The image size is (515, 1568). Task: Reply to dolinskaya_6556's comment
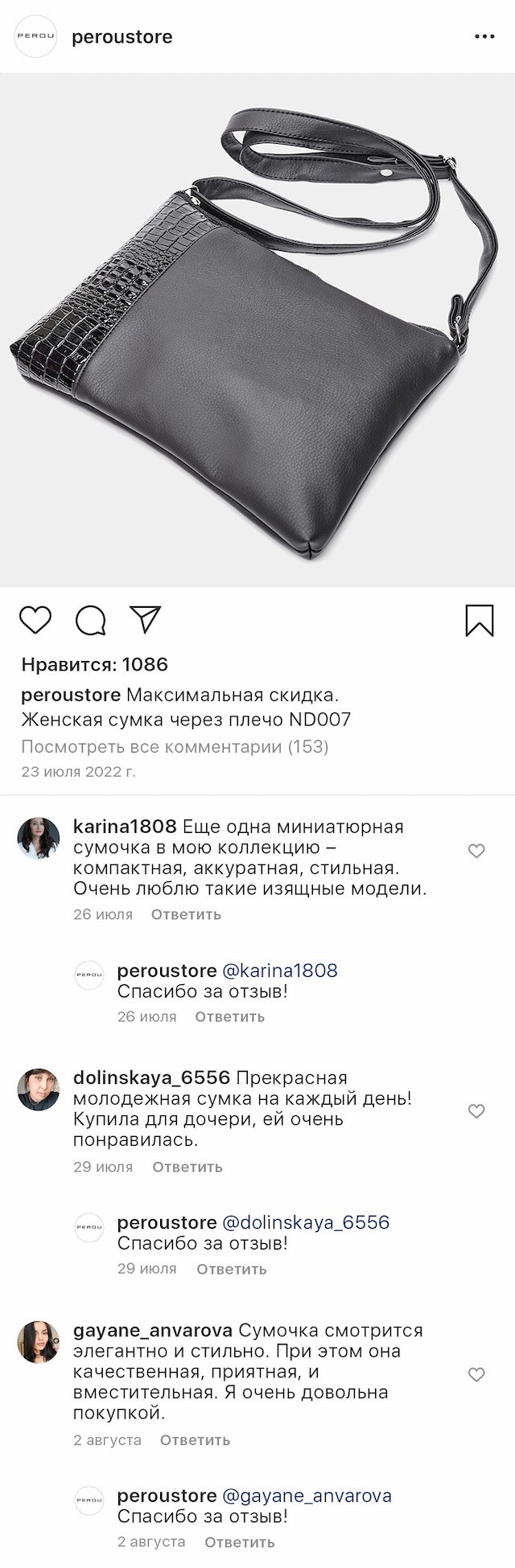(x=187, y=1167)
